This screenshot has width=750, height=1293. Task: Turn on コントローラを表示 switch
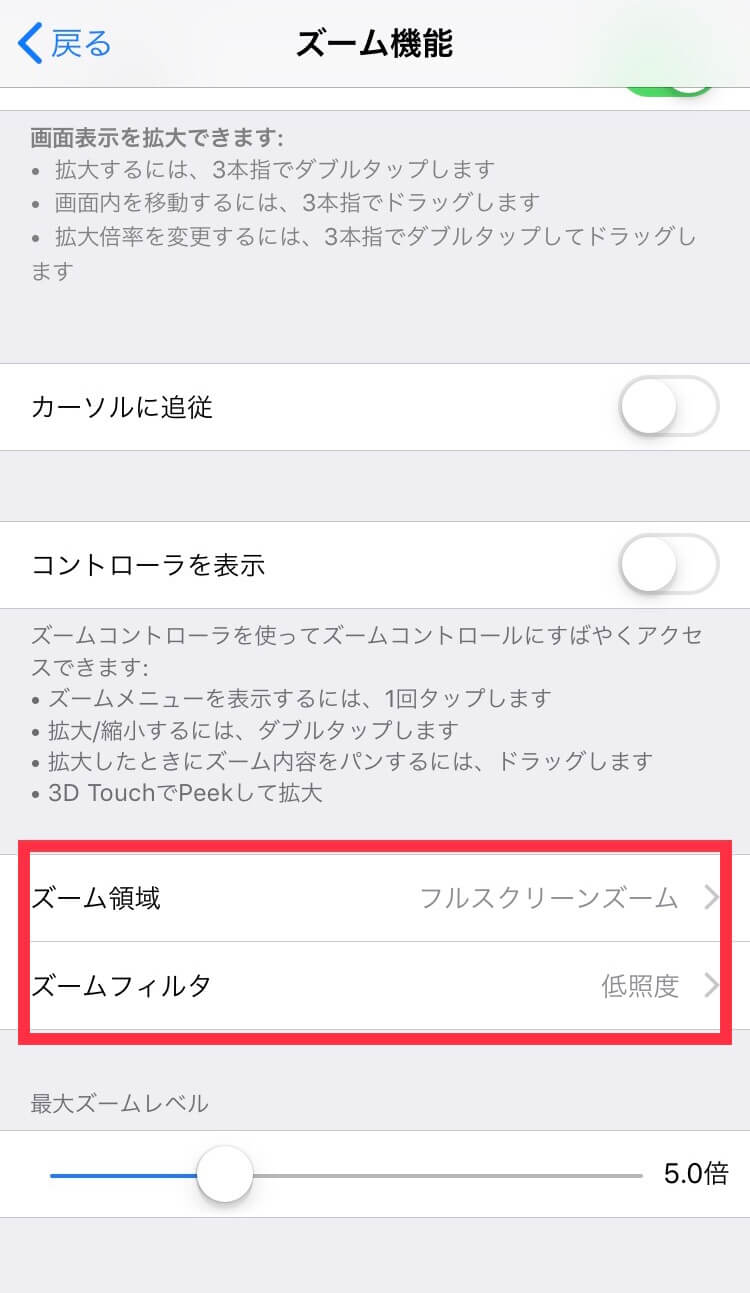click(669, 565)
